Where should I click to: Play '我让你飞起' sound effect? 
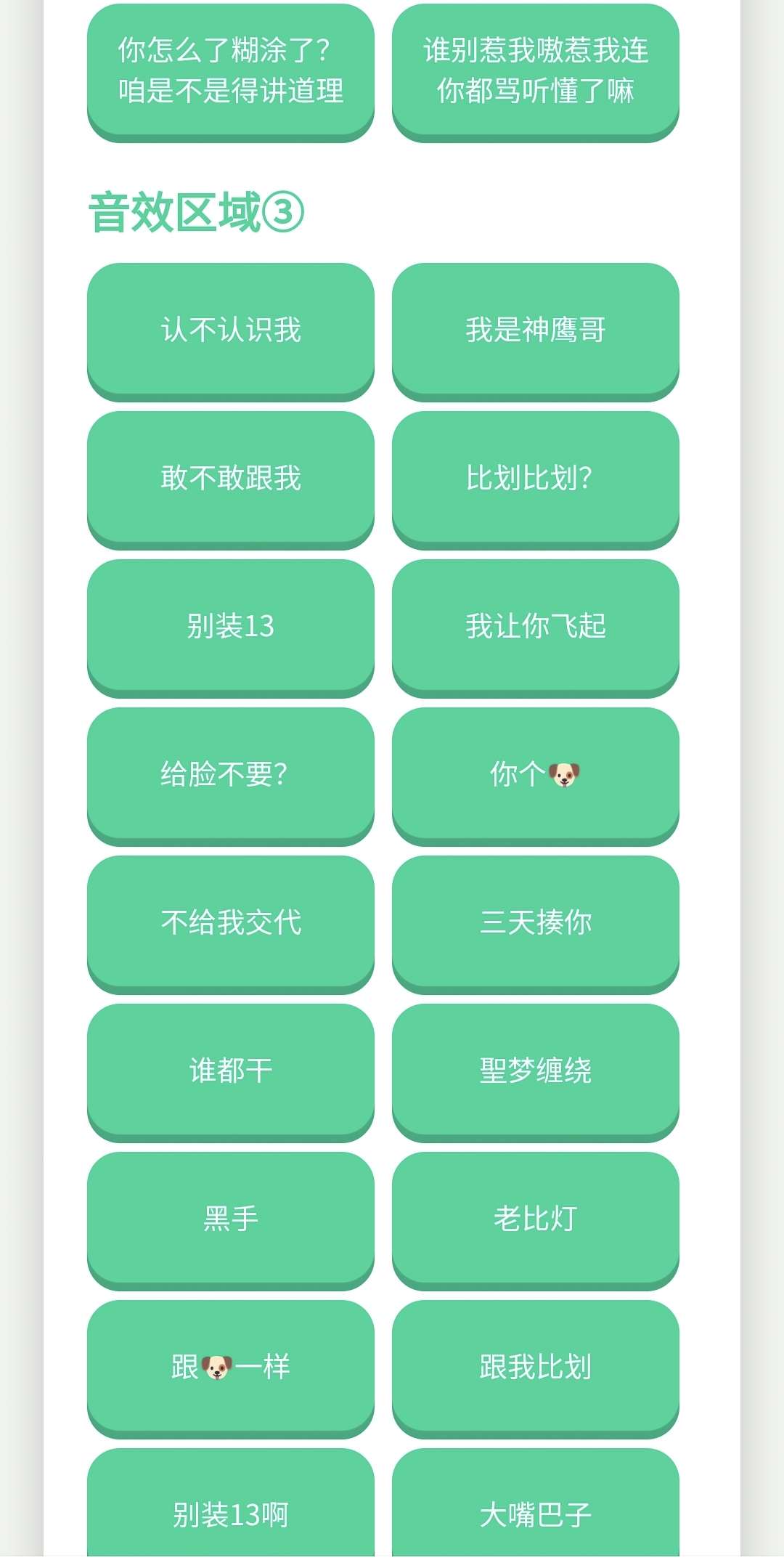coord(536,626)
